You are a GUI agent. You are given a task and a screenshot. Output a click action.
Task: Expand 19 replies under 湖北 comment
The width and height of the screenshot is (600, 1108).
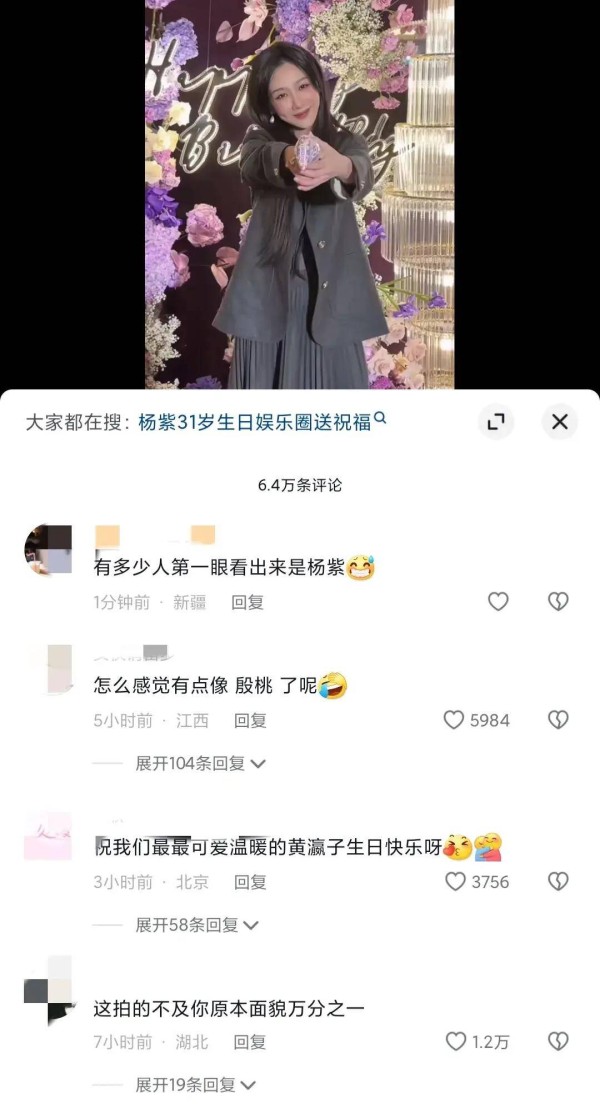tap(196, 1084)
